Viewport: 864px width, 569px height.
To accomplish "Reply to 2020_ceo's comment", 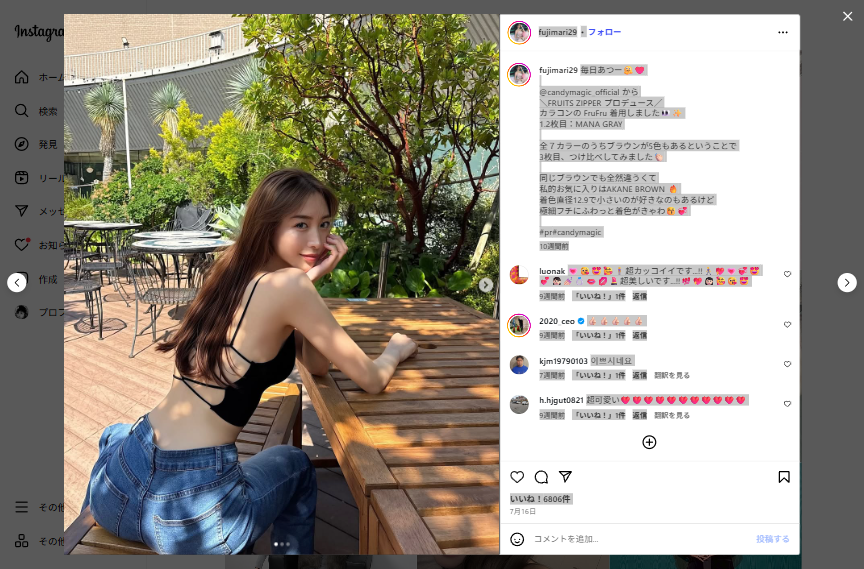I will [639, 335].
